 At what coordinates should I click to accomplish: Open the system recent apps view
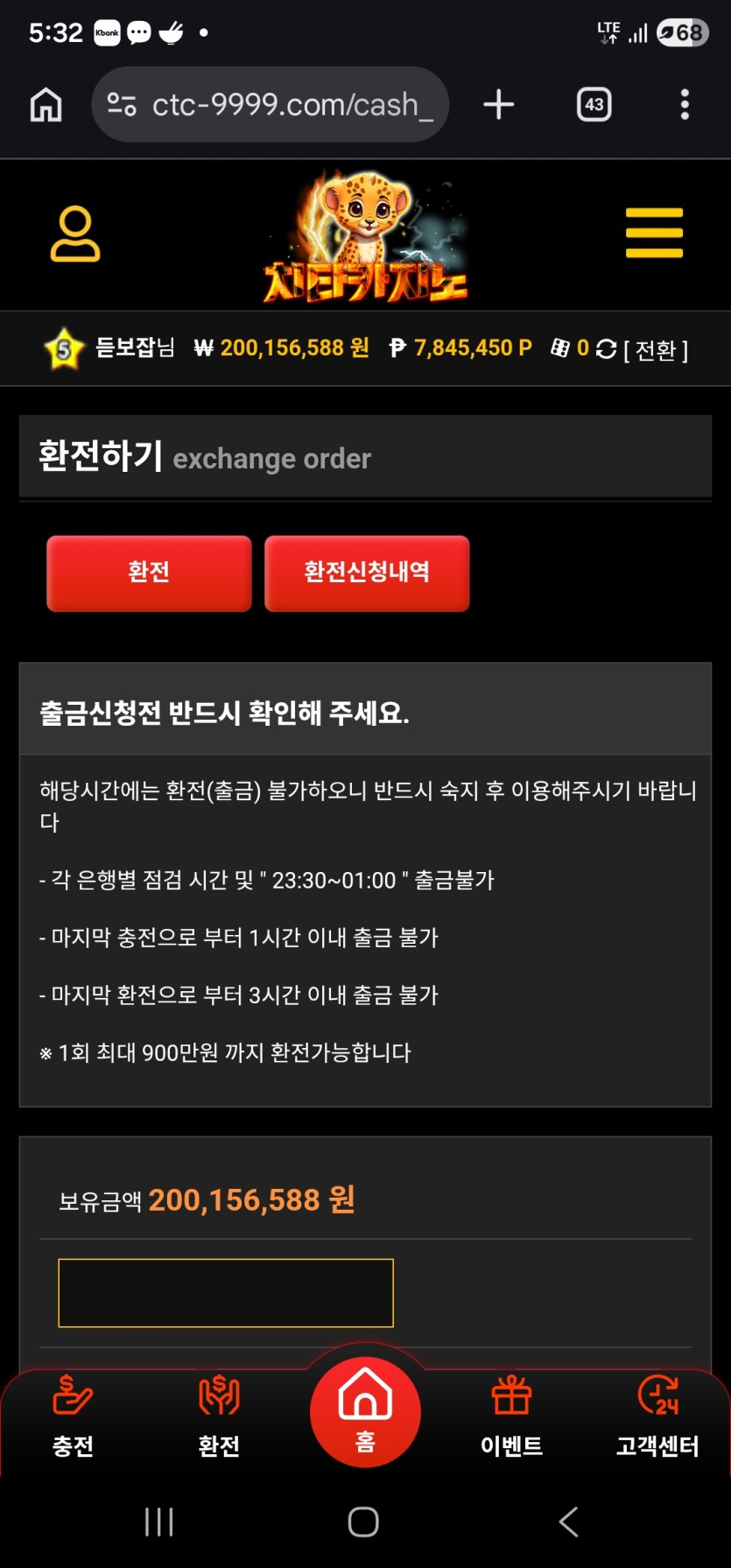coord(159,1522)
